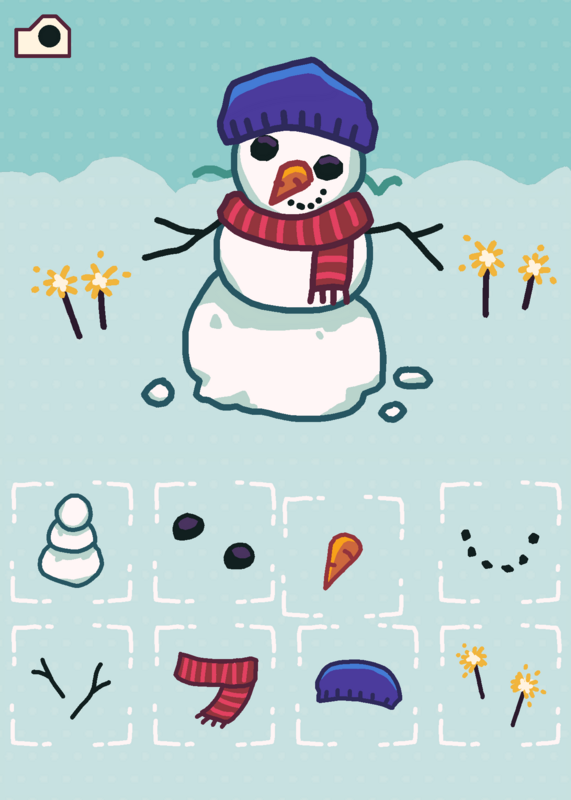Select the snowman body tile
571x800 pixels.
[x=71, y=542]
